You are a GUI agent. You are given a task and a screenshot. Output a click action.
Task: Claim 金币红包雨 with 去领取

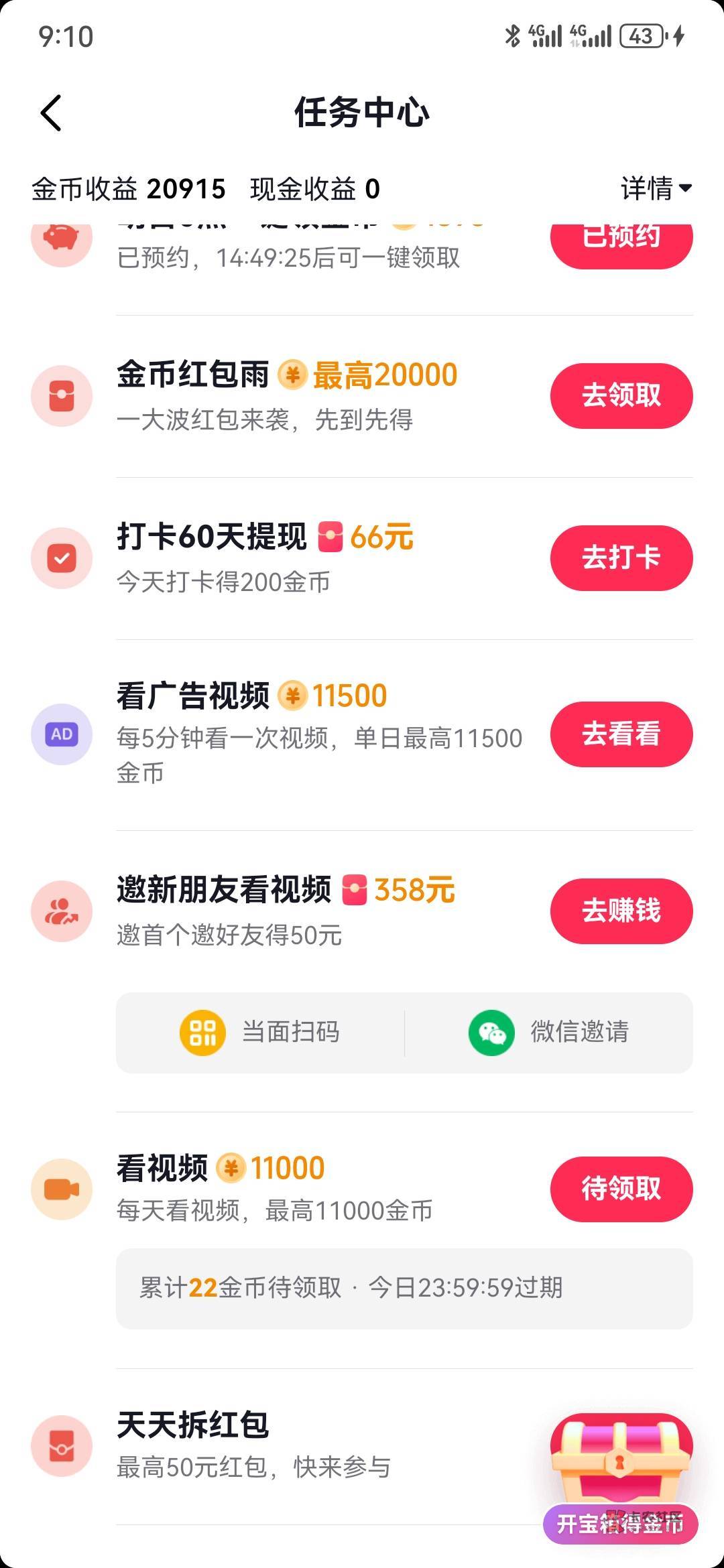pyautogui.click(x=621, y=395)
